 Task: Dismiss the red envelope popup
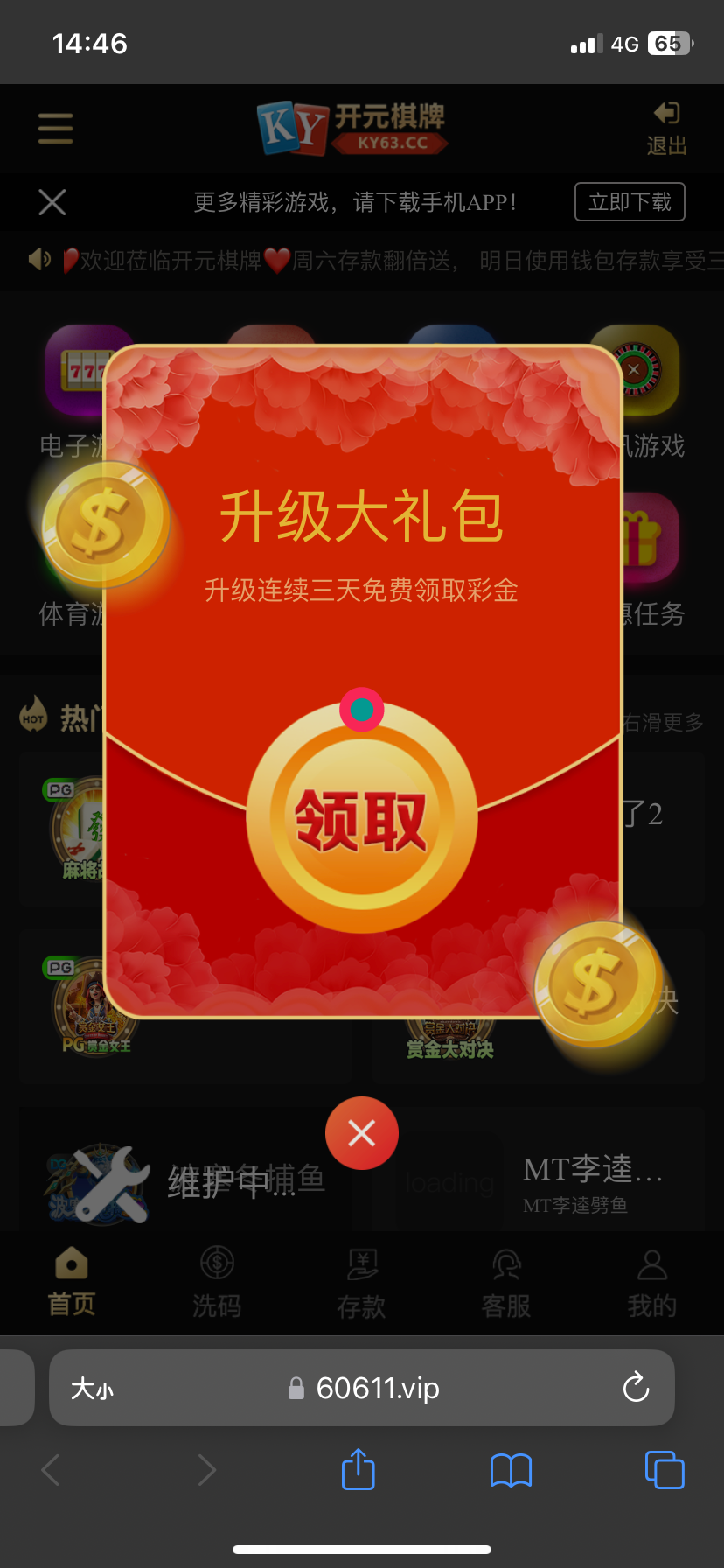point(361,1133)
